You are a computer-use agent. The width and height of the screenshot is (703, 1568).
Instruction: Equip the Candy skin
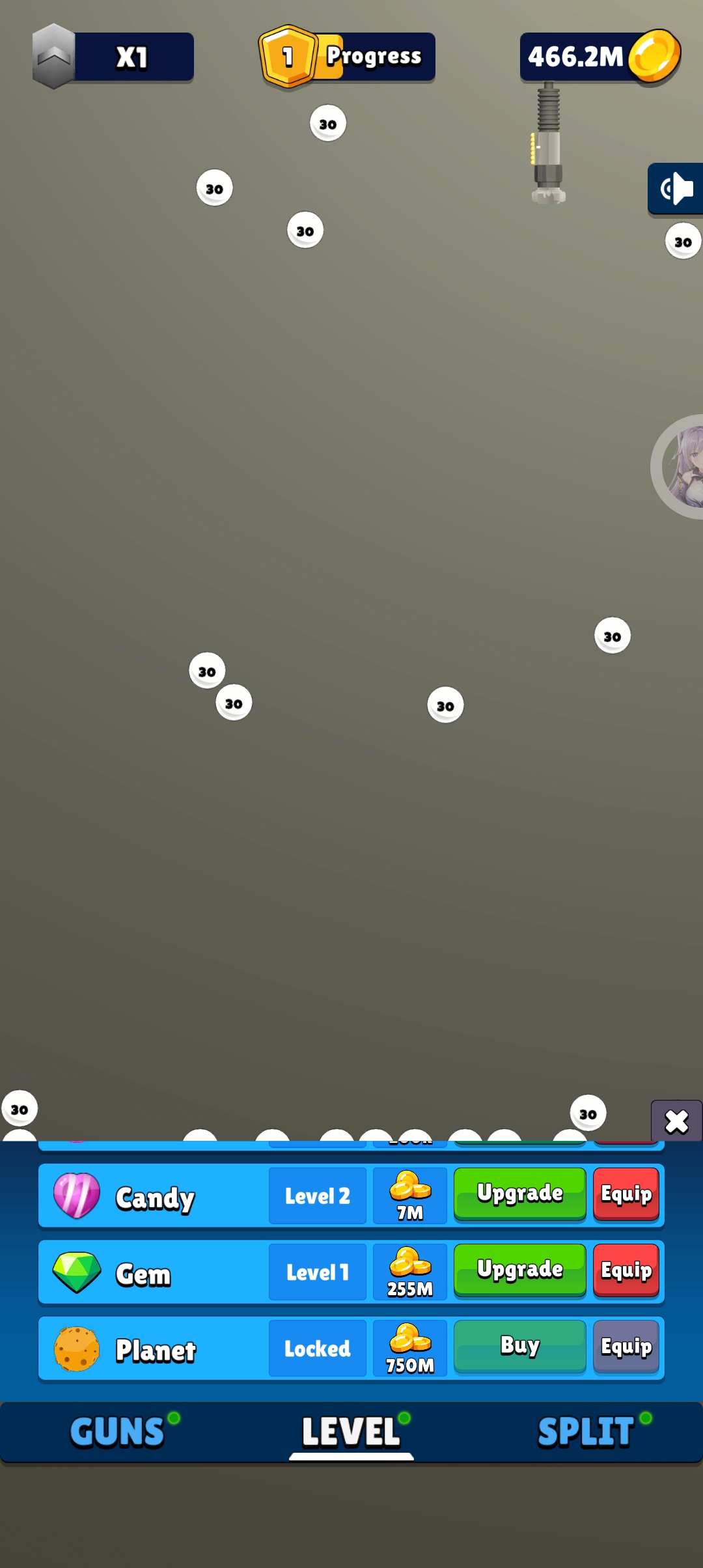tap(626, 1194)
